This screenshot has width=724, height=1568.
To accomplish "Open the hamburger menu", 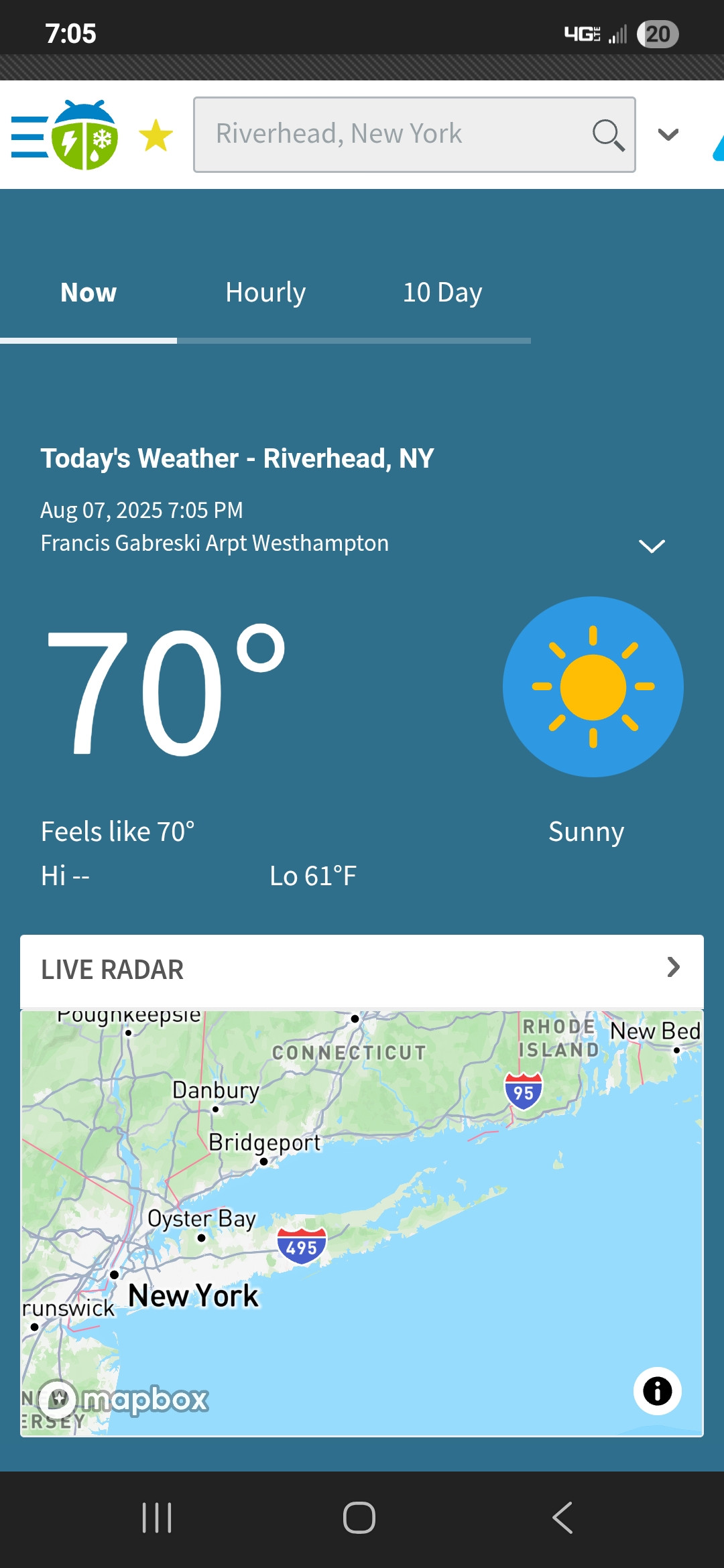I will coord(30,137).
